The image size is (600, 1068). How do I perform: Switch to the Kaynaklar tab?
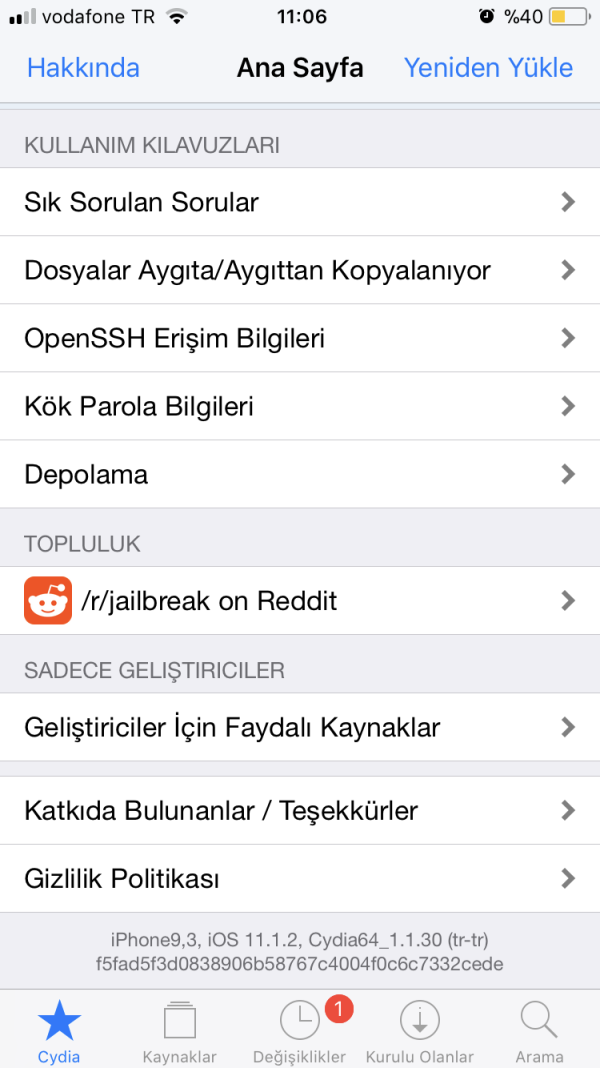coord(179,1031)
